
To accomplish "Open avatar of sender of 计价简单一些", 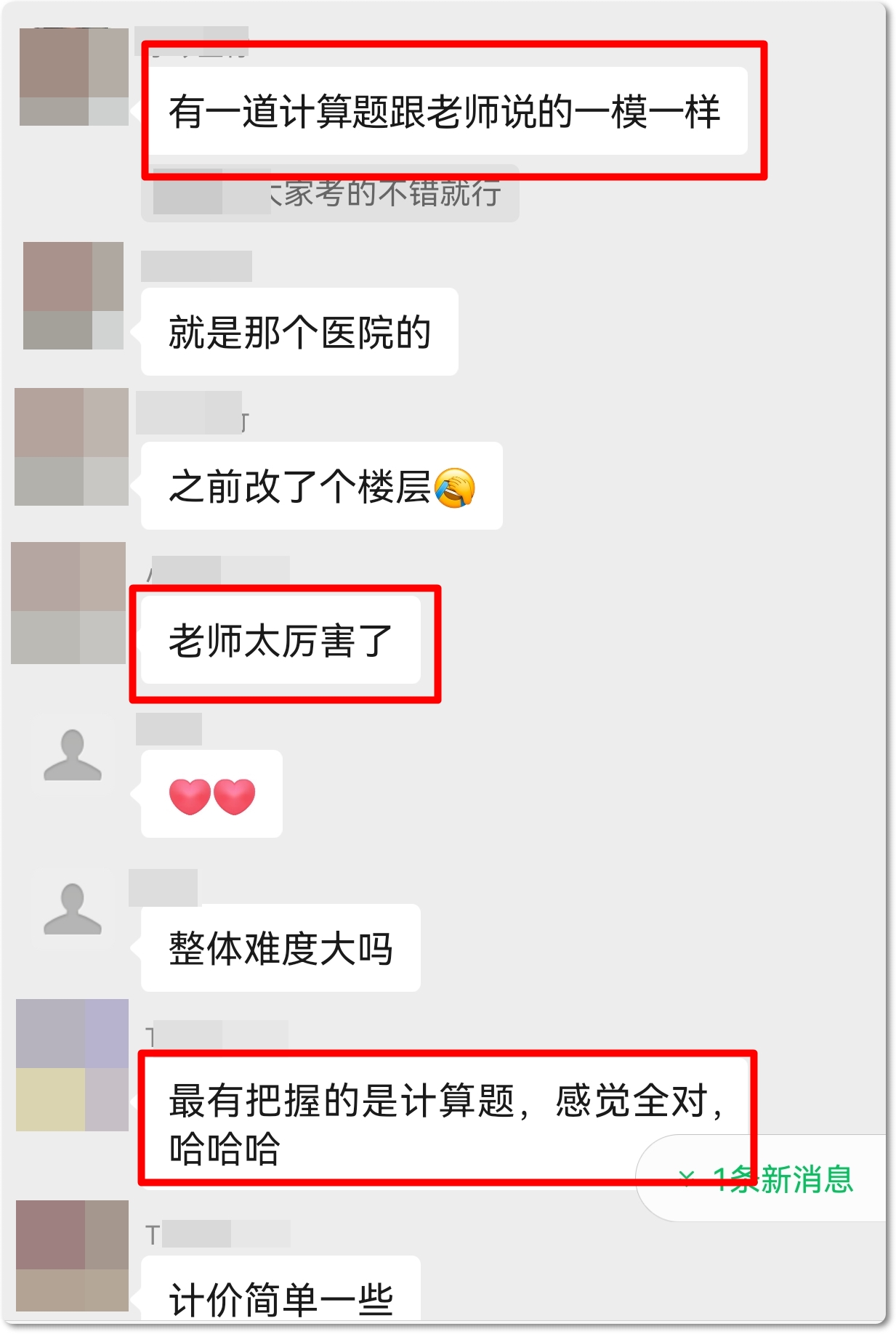I will click(x=72, y=1256).
